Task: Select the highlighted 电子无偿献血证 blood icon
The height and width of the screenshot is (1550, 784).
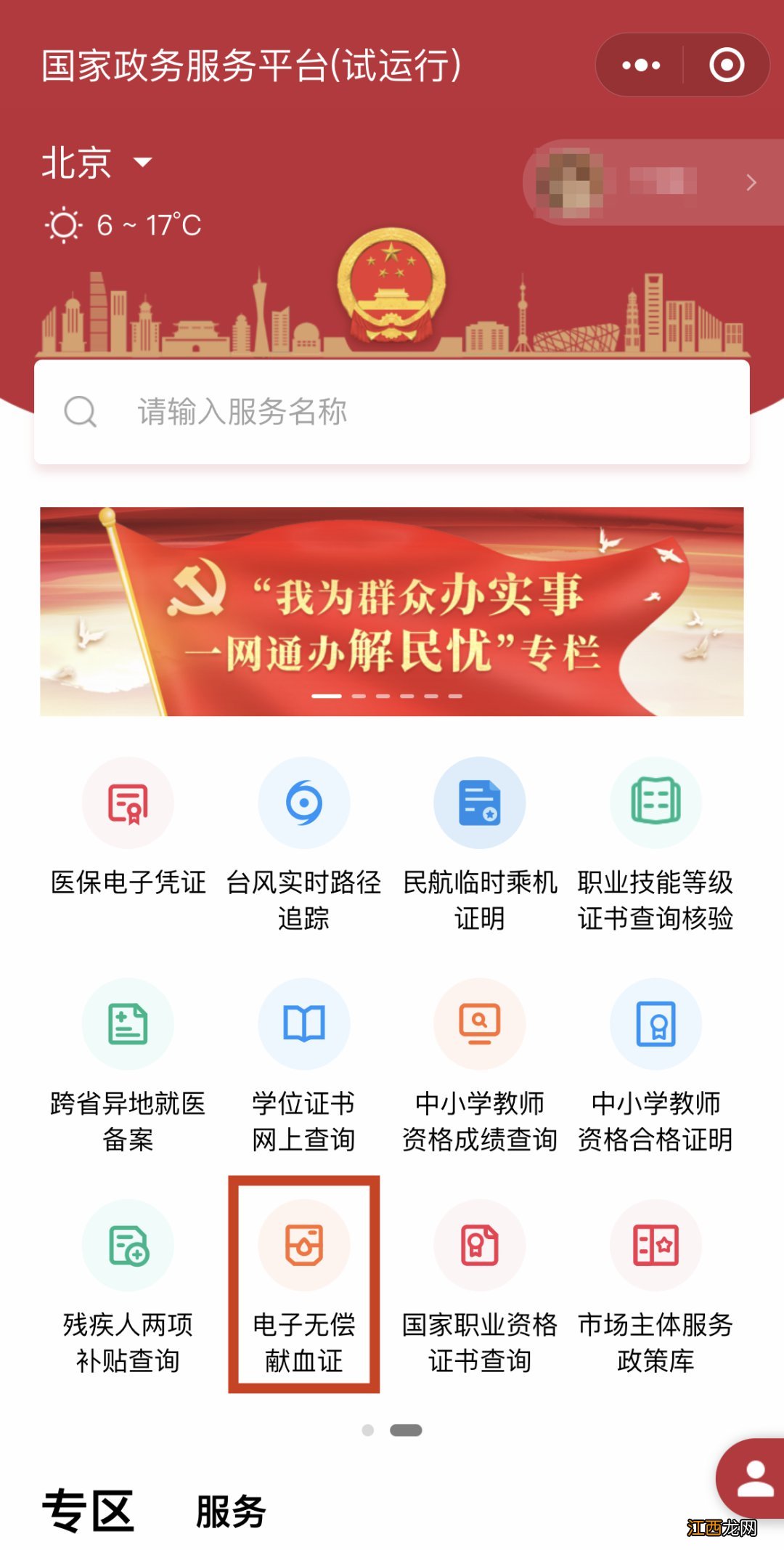Action: pyautogui.click(x=305, y=1246)
